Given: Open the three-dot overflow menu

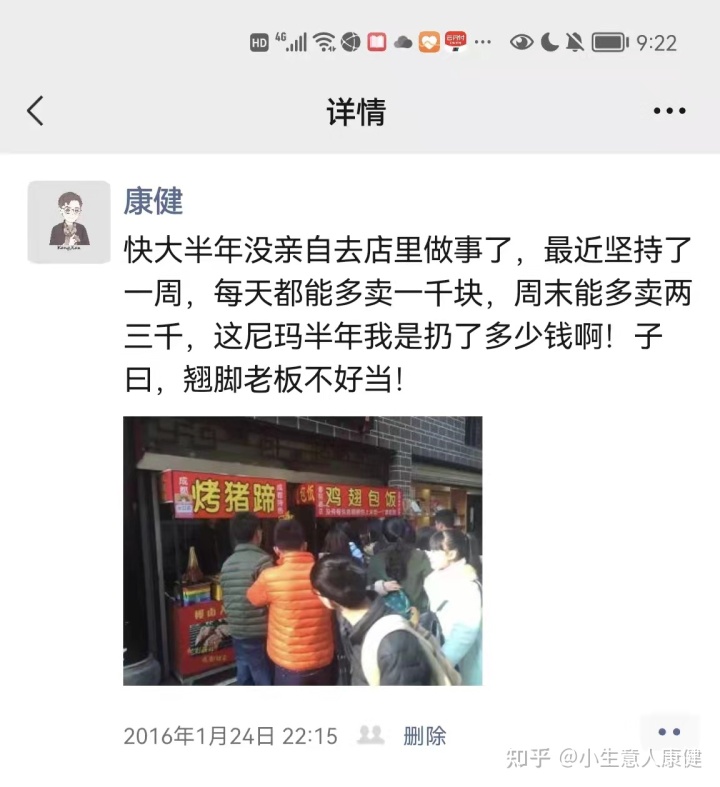Looking at the screenshot, I should tap(669, 111).
